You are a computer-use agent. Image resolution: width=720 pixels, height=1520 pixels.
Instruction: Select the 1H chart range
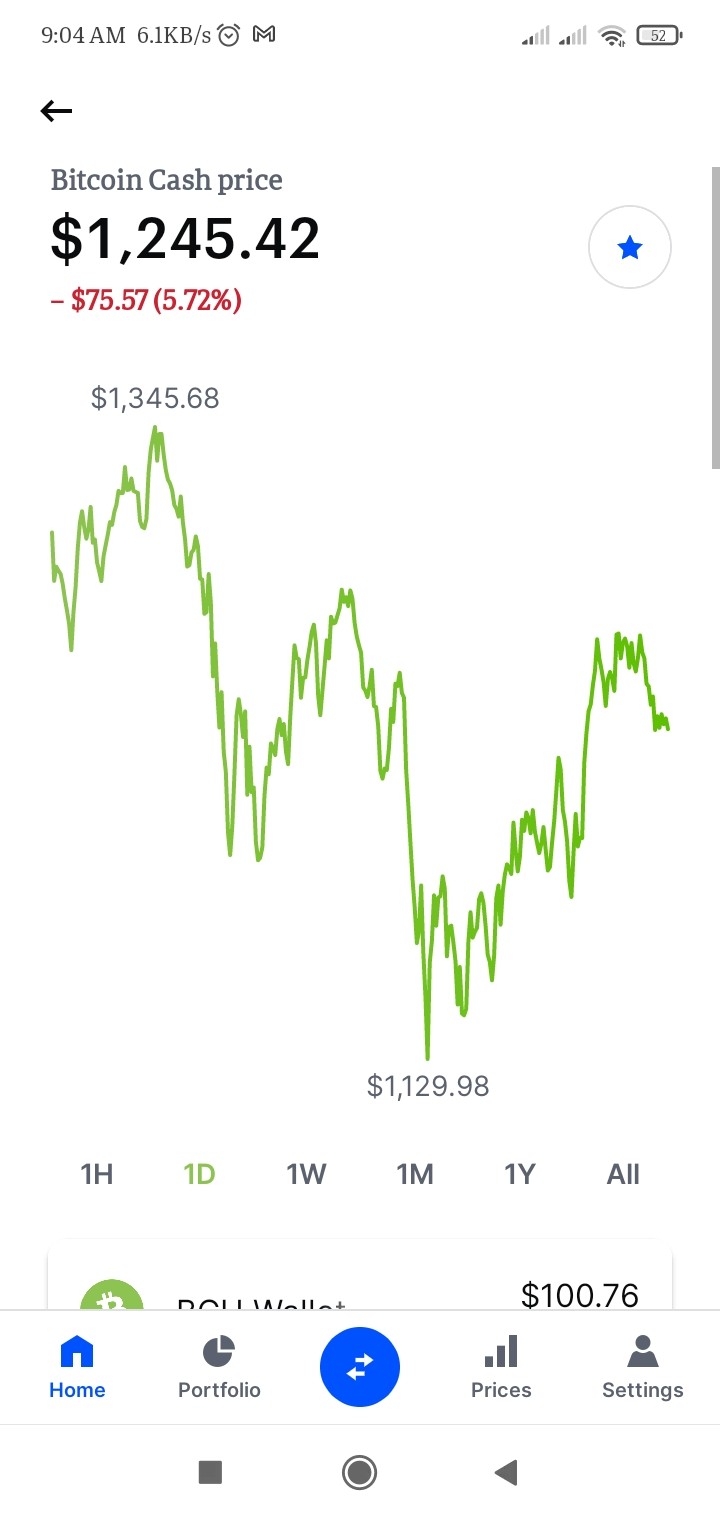(x=97, y=1174)
